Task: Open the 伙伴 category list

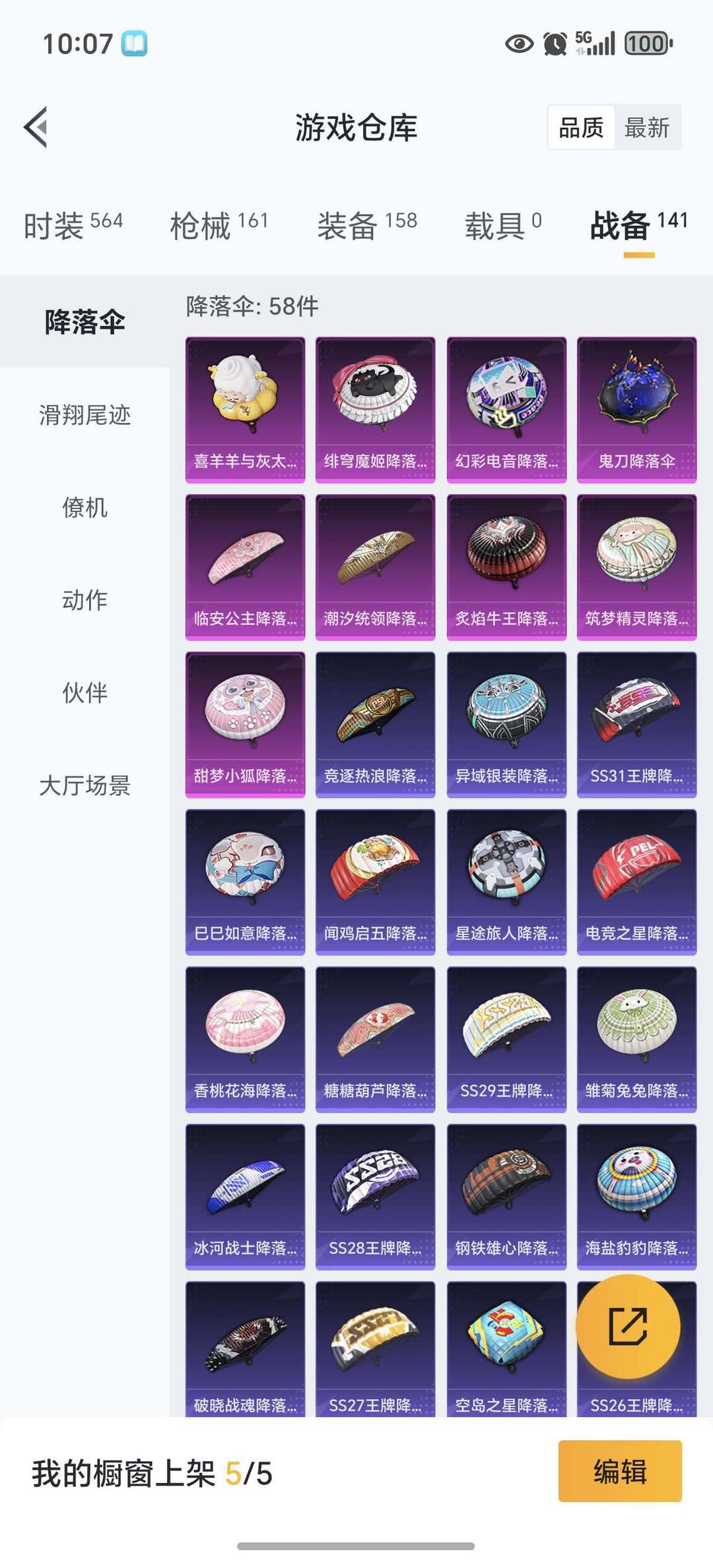Action: coord(86,693)
